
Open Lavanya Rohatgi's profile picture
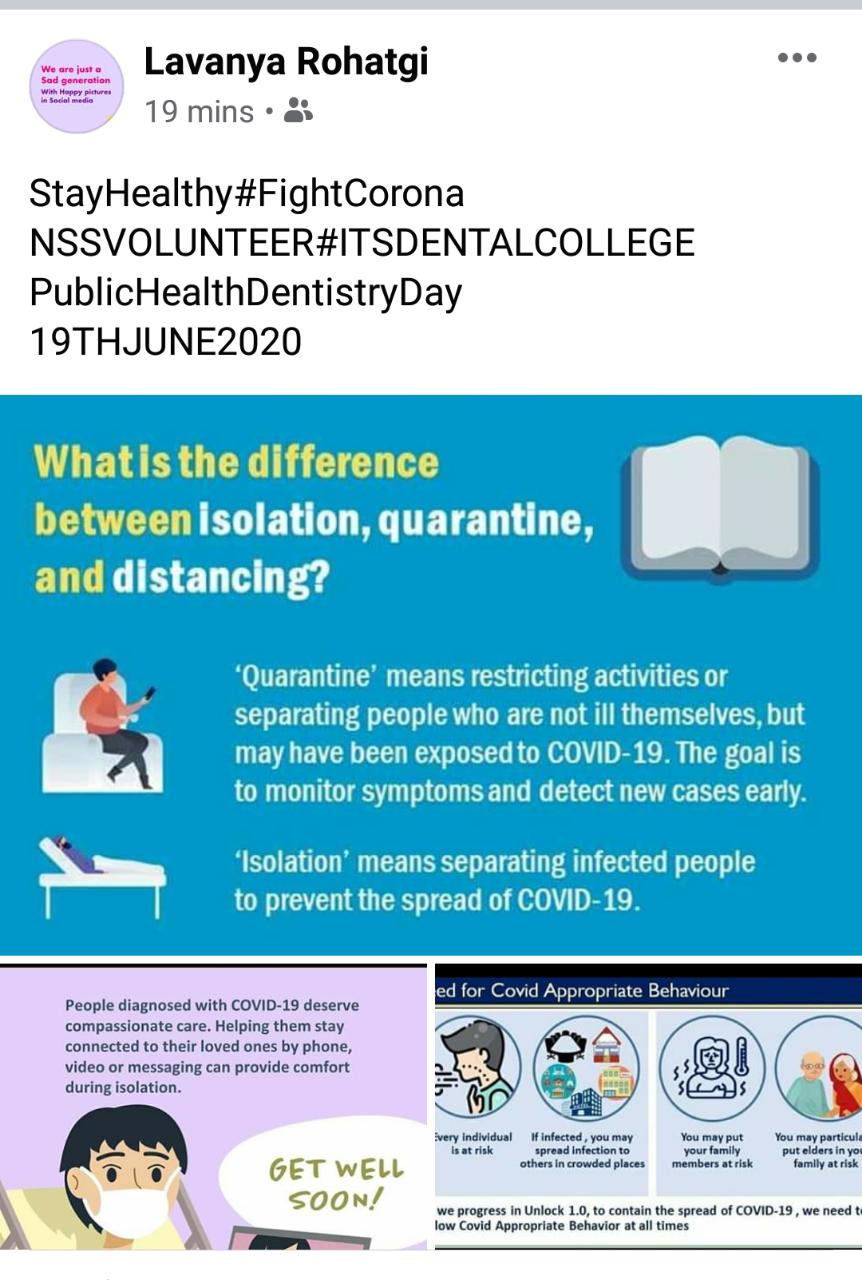pos(77,86)
